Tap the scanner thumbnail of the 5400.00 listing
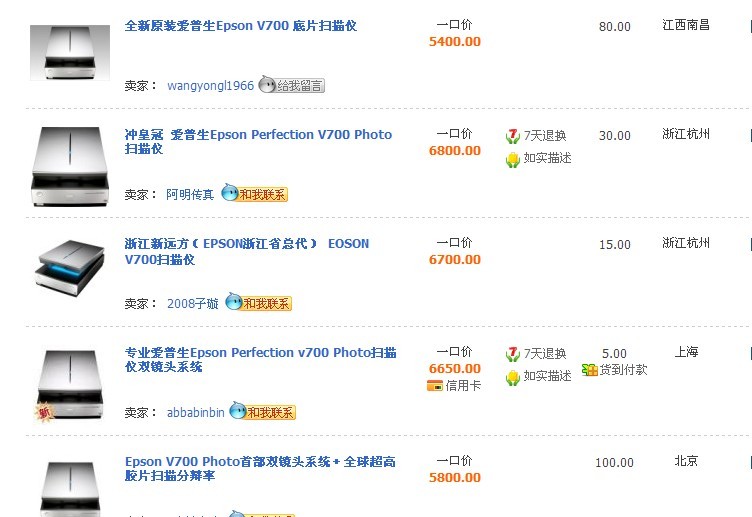The height and width of the screenshot is (517, 752). click(70, 52)
